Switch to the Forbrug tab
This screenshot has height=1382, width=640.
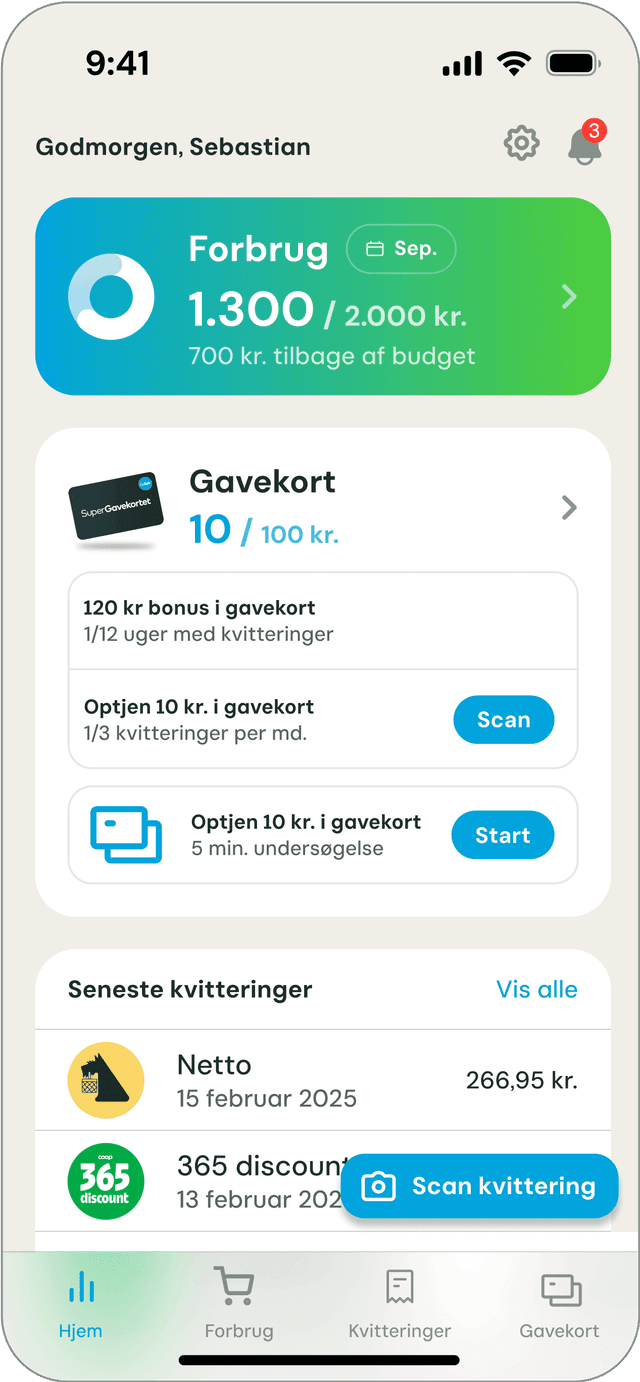coord(239,1303)
